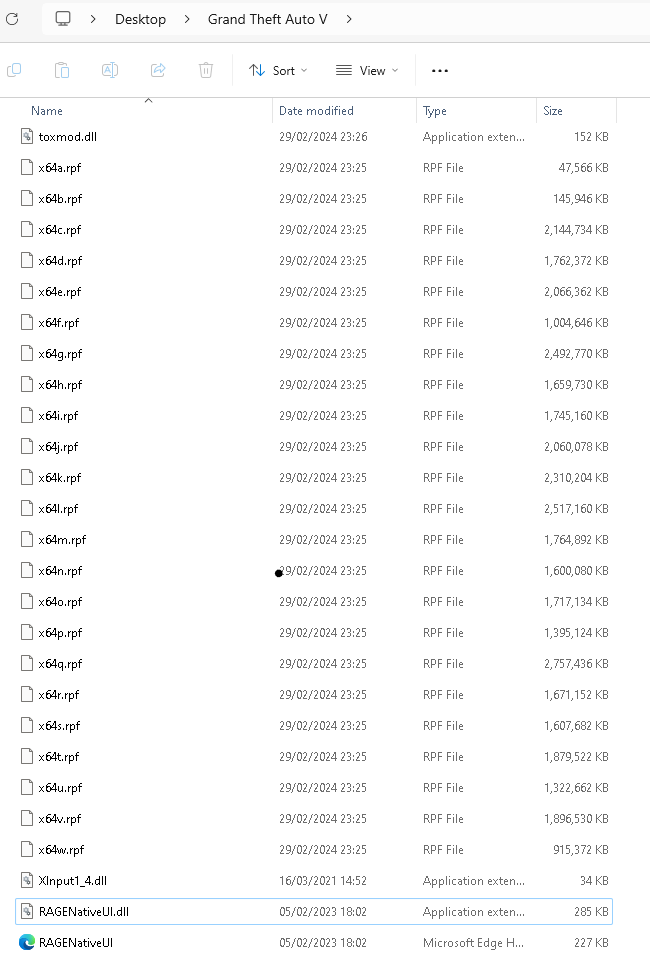Open the three-dot more options menu

[x=439, y=70]
